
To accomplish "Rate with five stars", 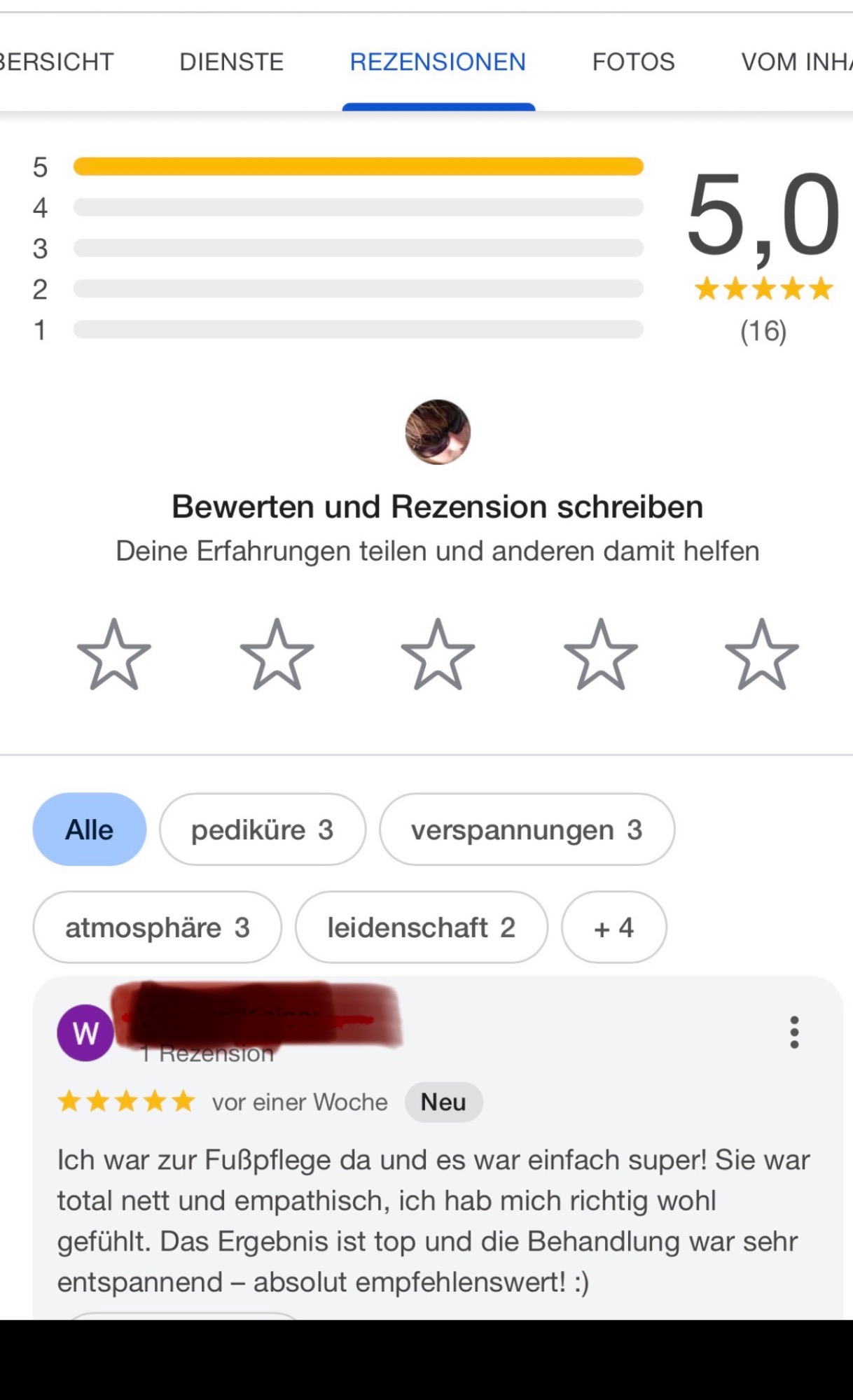I will [x=762, y=655].
